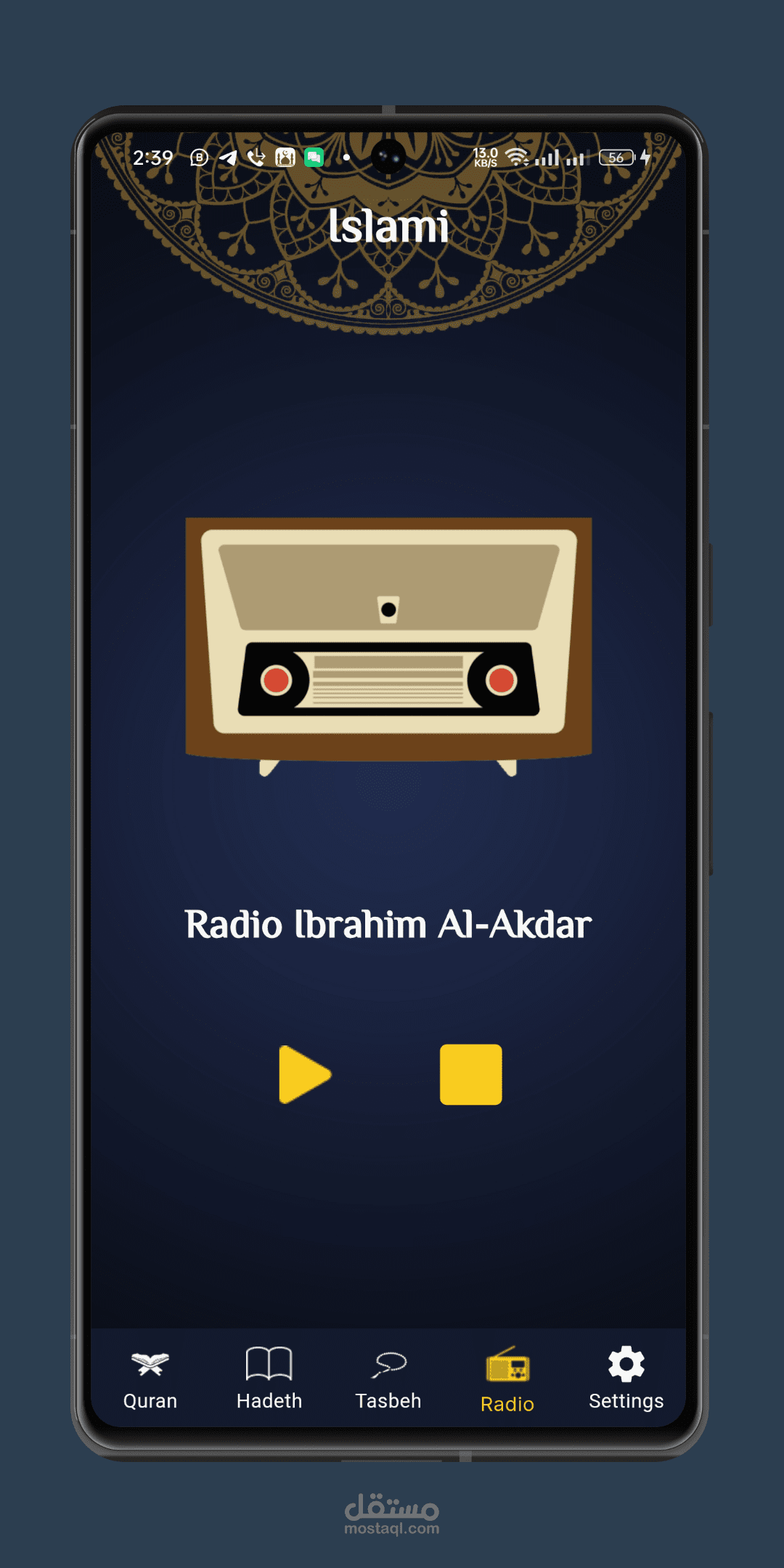Stop the radio playback
Viewport: 784px width, 1568px height.
tap(470, 1074)
